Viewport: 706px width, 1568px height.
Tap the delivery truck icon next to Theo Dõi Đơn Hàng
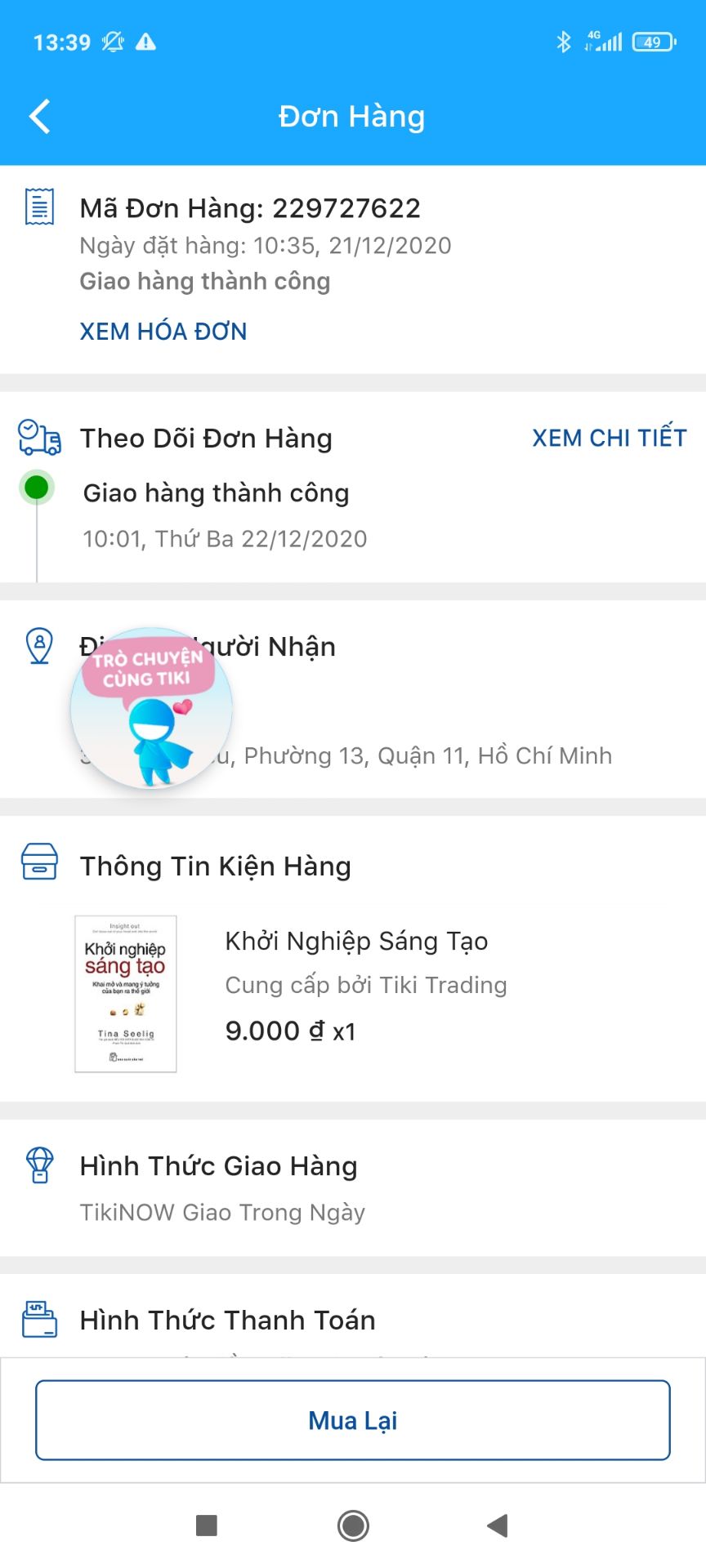click(38, 439)
